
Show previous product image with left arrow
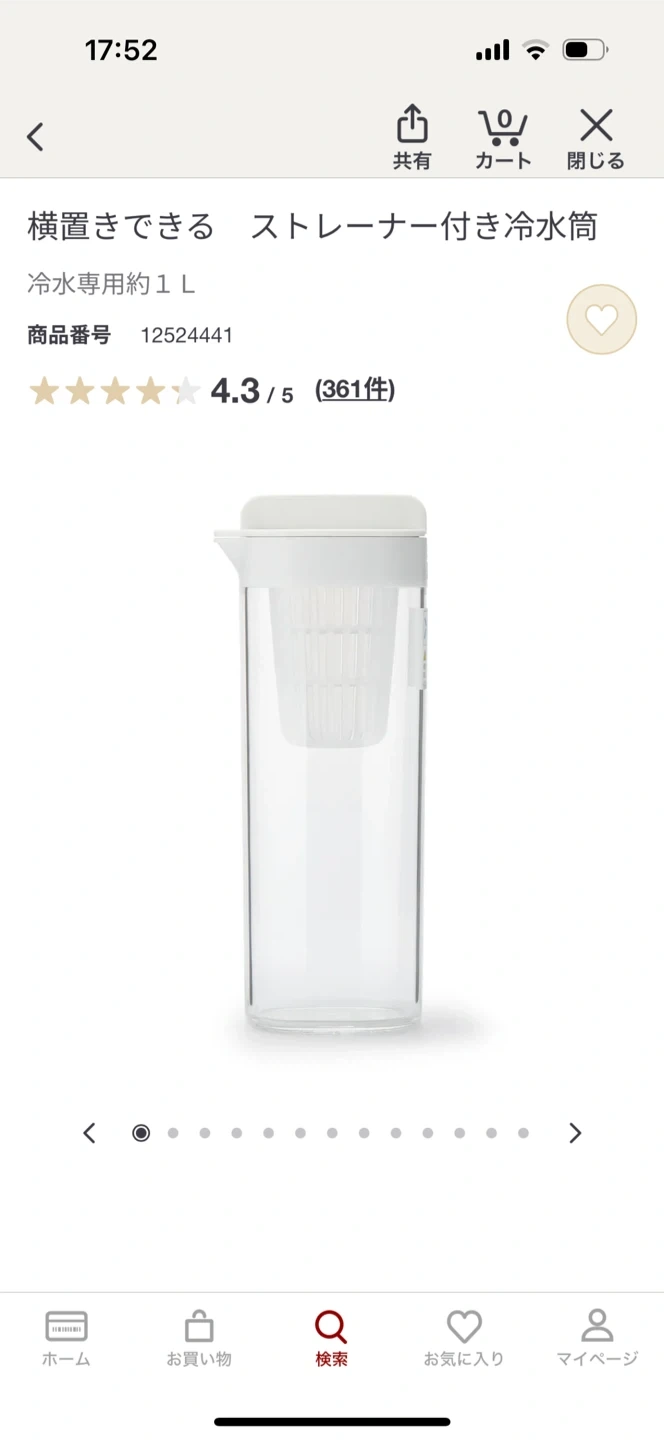coord(90,1133)
